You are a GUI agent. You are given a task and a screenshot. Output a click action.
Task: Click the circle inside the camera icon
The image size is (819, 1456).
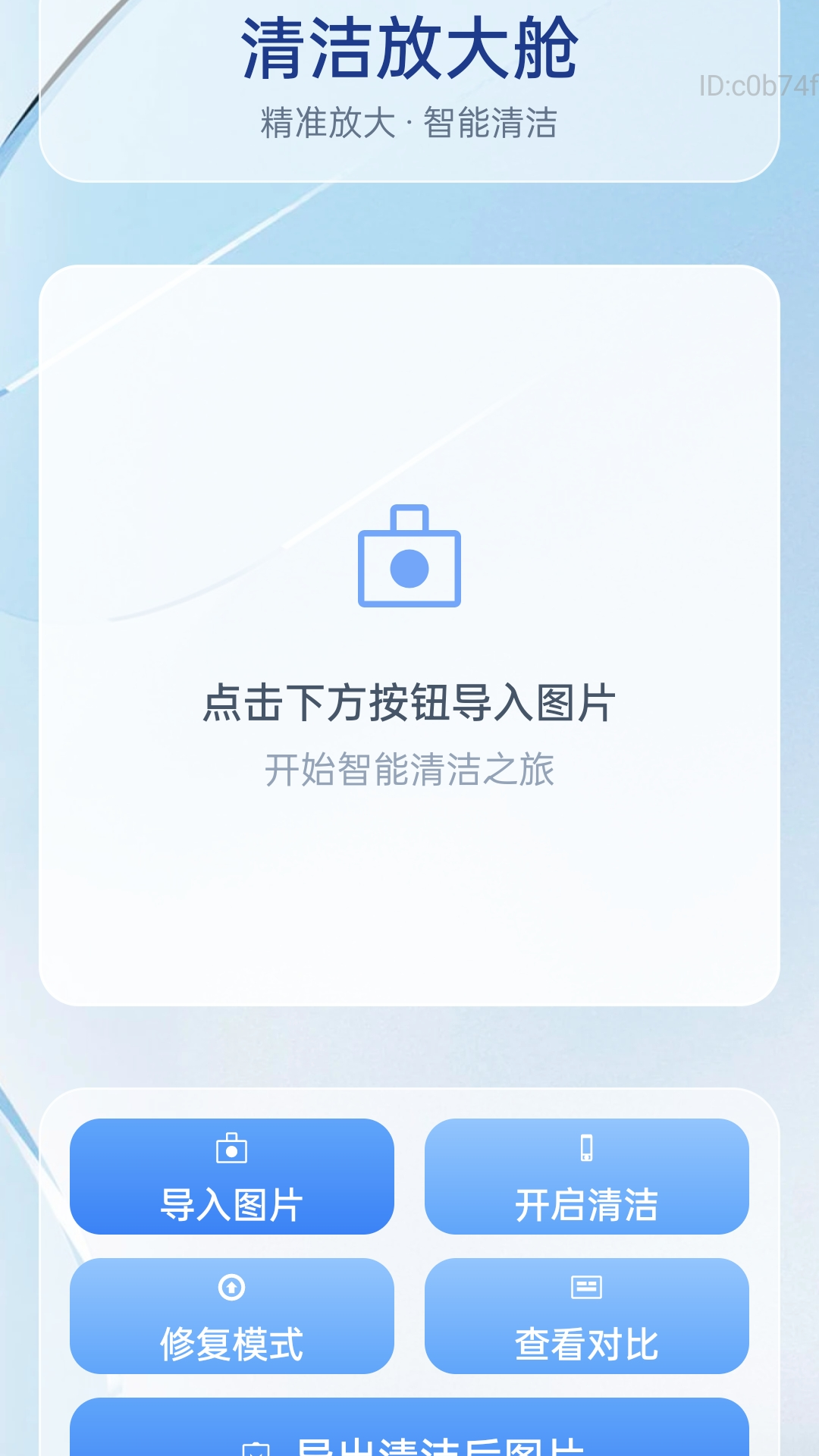click(409, 570)
